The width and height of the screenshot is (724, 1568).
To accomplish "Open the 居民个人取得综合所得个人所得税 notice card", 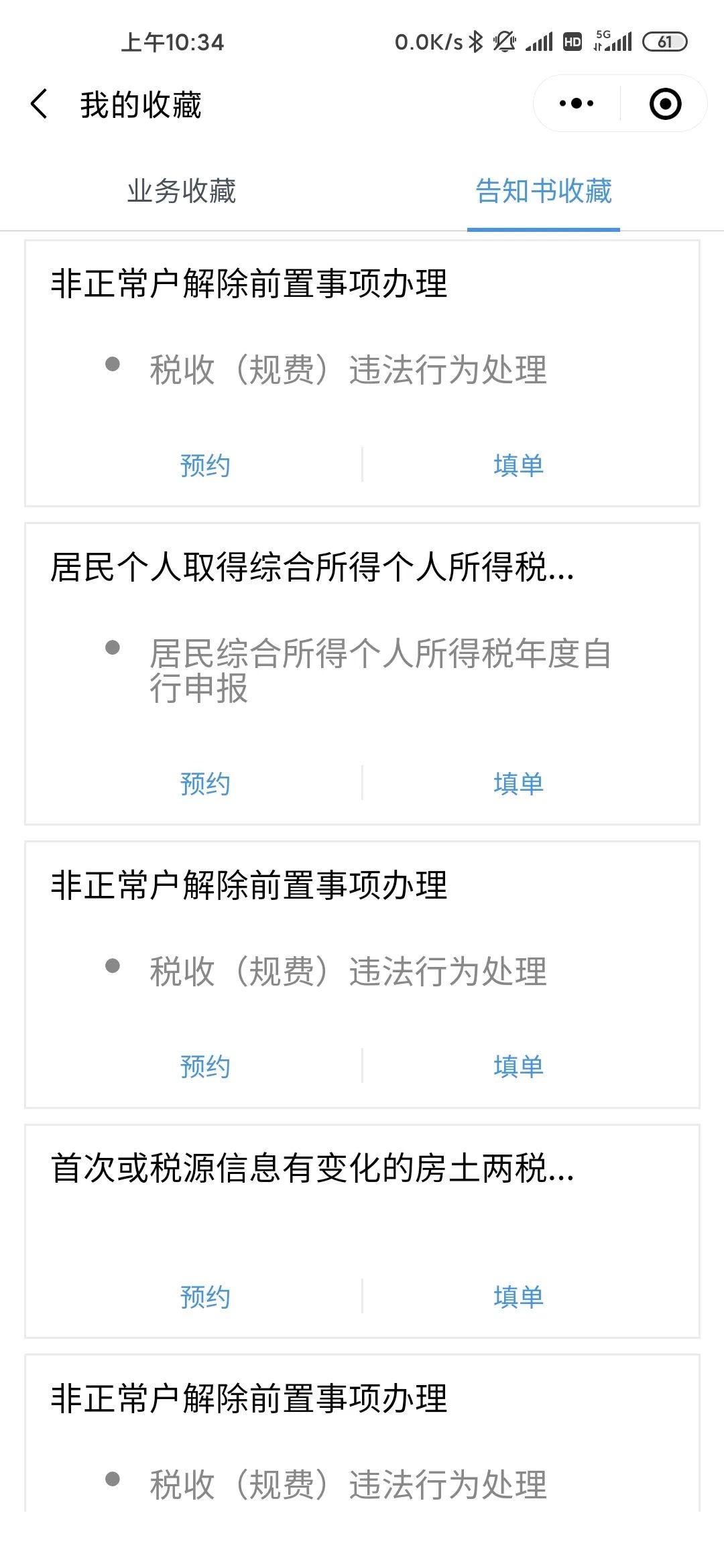I will point(312,568).
